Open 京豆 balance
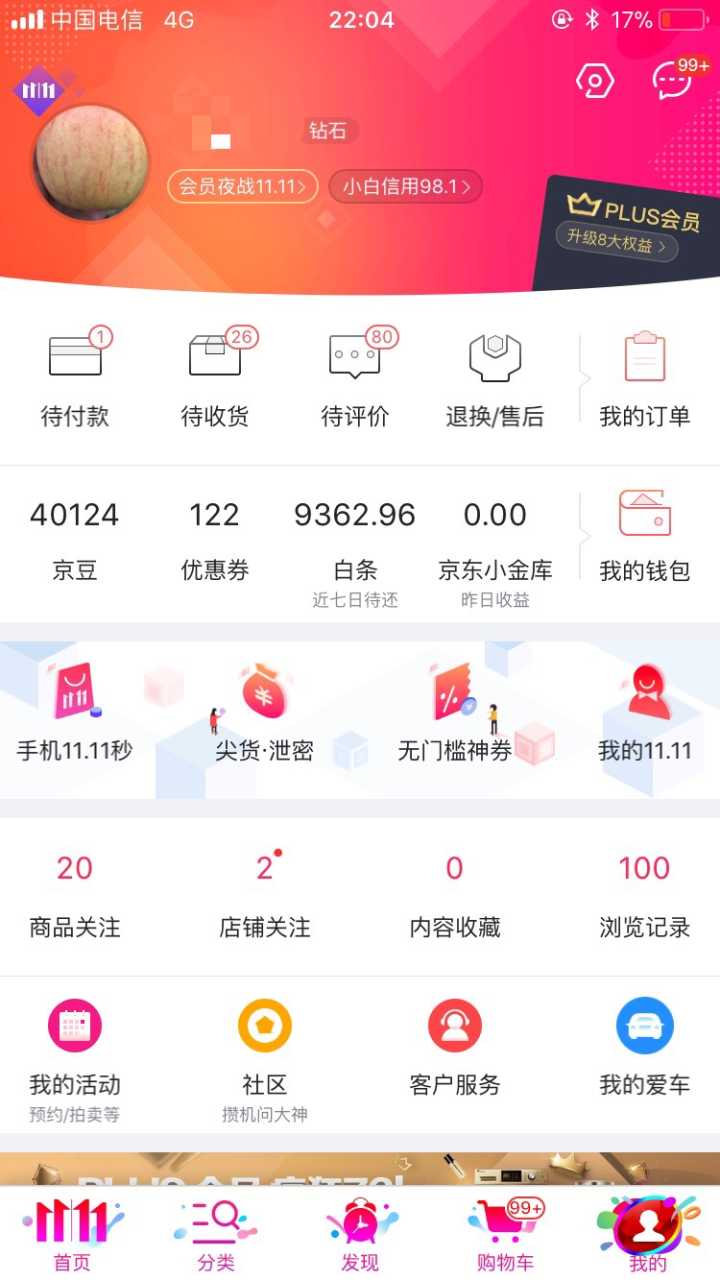 pos(75,540)
